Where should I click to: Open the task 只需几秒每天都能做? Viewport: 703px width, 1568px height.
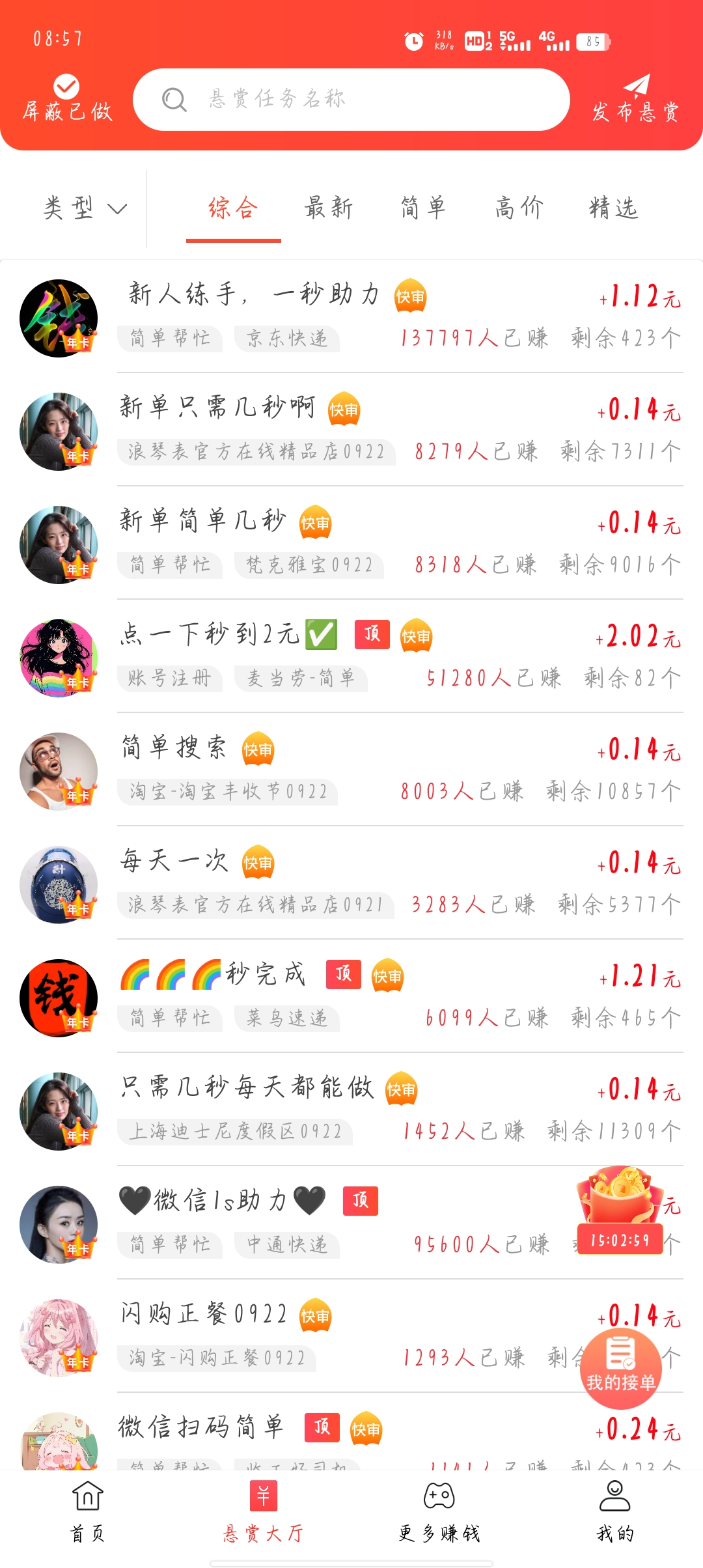coord(247,1087)
